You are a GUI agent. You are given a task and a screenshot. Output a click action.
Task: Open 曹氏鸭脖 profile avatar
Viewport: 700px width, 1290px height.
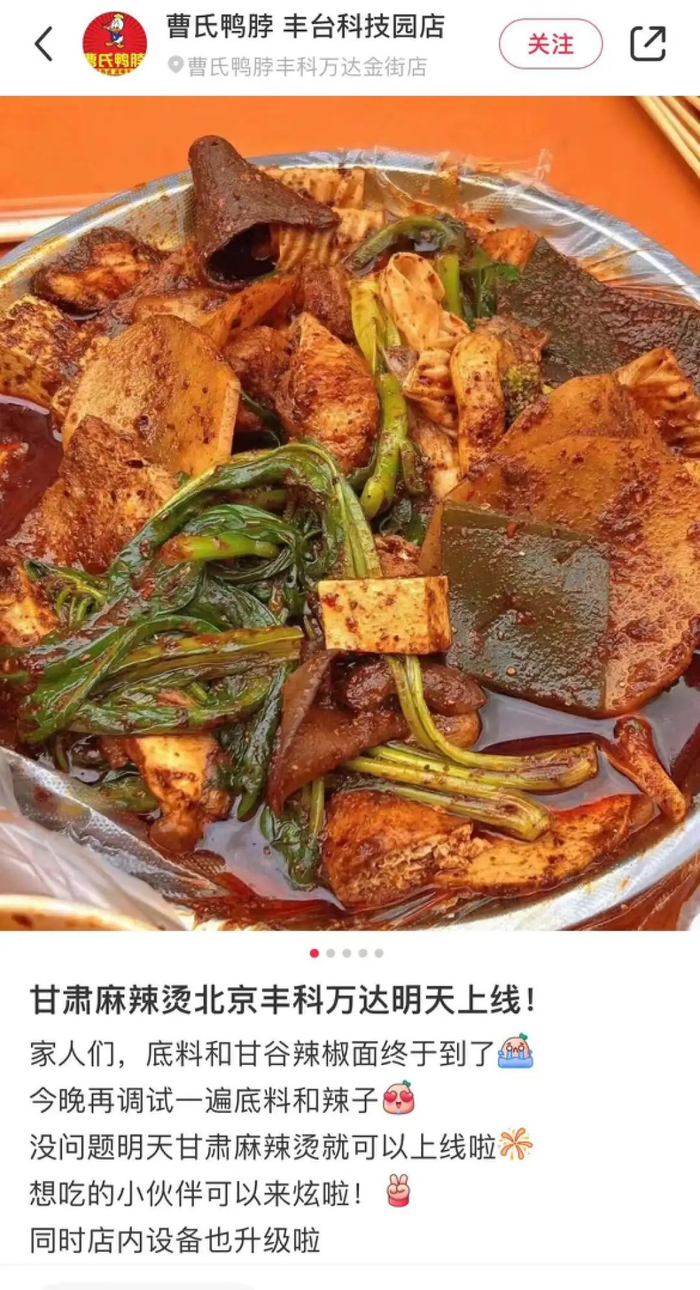pos(114,44)
